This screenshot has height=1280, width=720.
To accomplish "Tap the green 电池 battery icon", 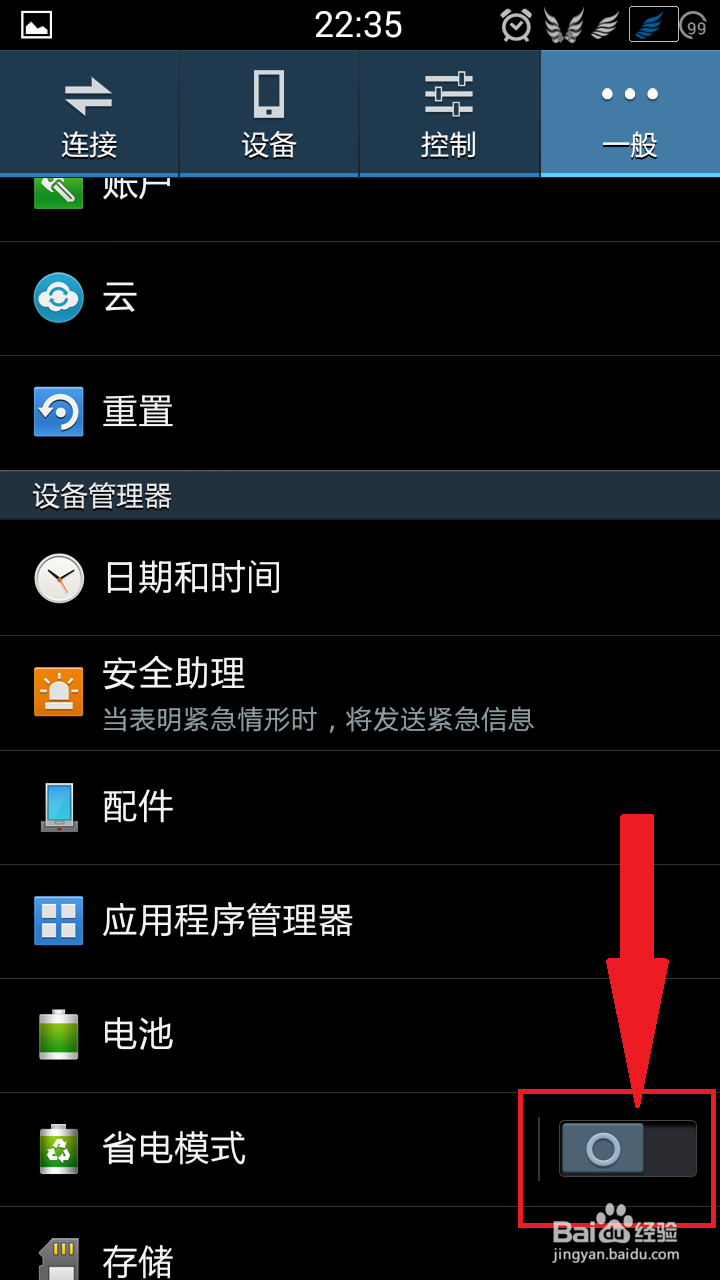I will (59, 1035).
